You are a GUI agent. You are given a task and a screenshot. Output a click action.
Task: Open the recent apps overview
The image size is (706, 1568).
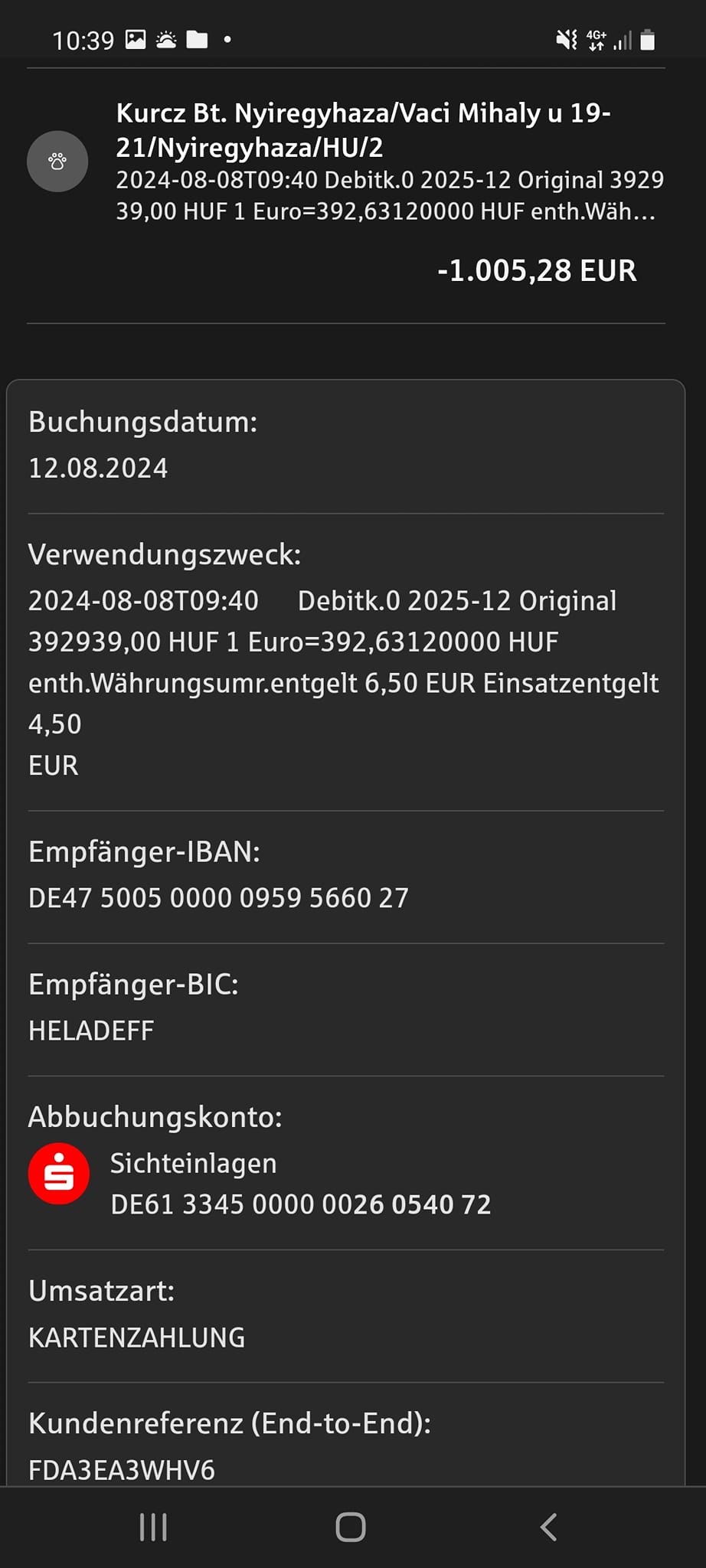(153, 1527)
